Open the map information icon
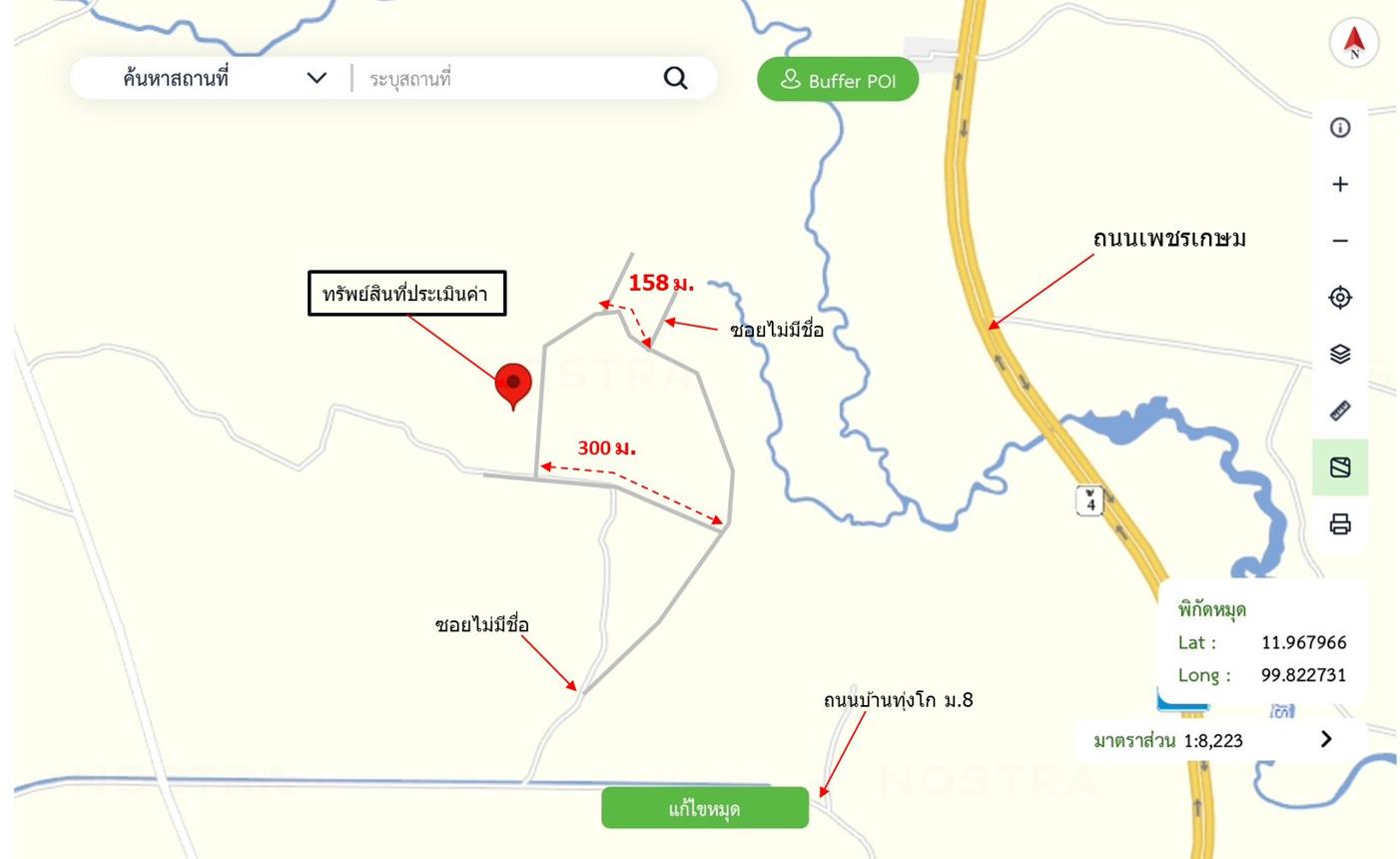1400x859 pixels. pyautogui.click(x=1340, y=128)
